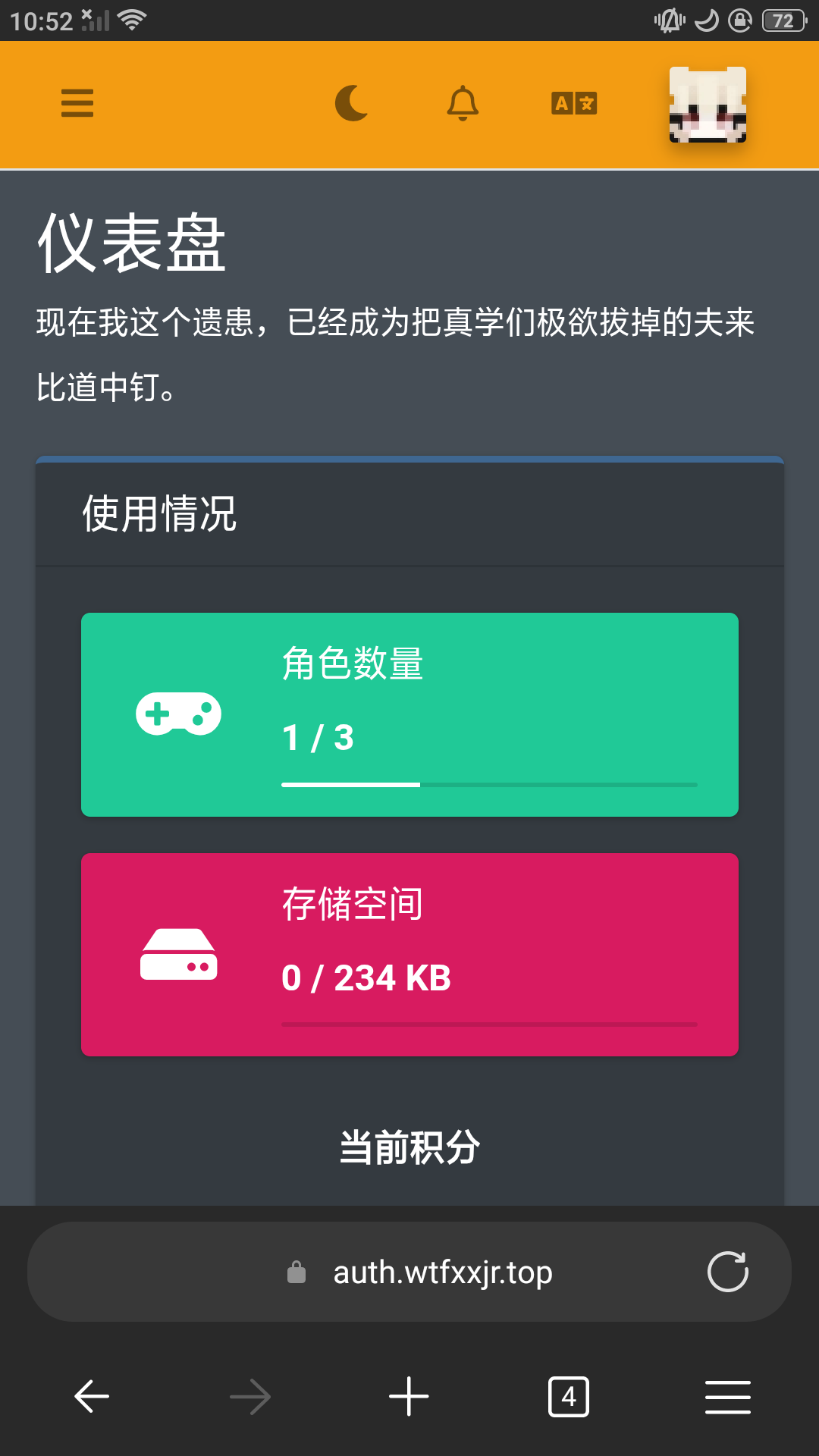This screenshot has height=1456, width=819.
Task: Open the user avatar menu
Action: [x=708, y=105]
